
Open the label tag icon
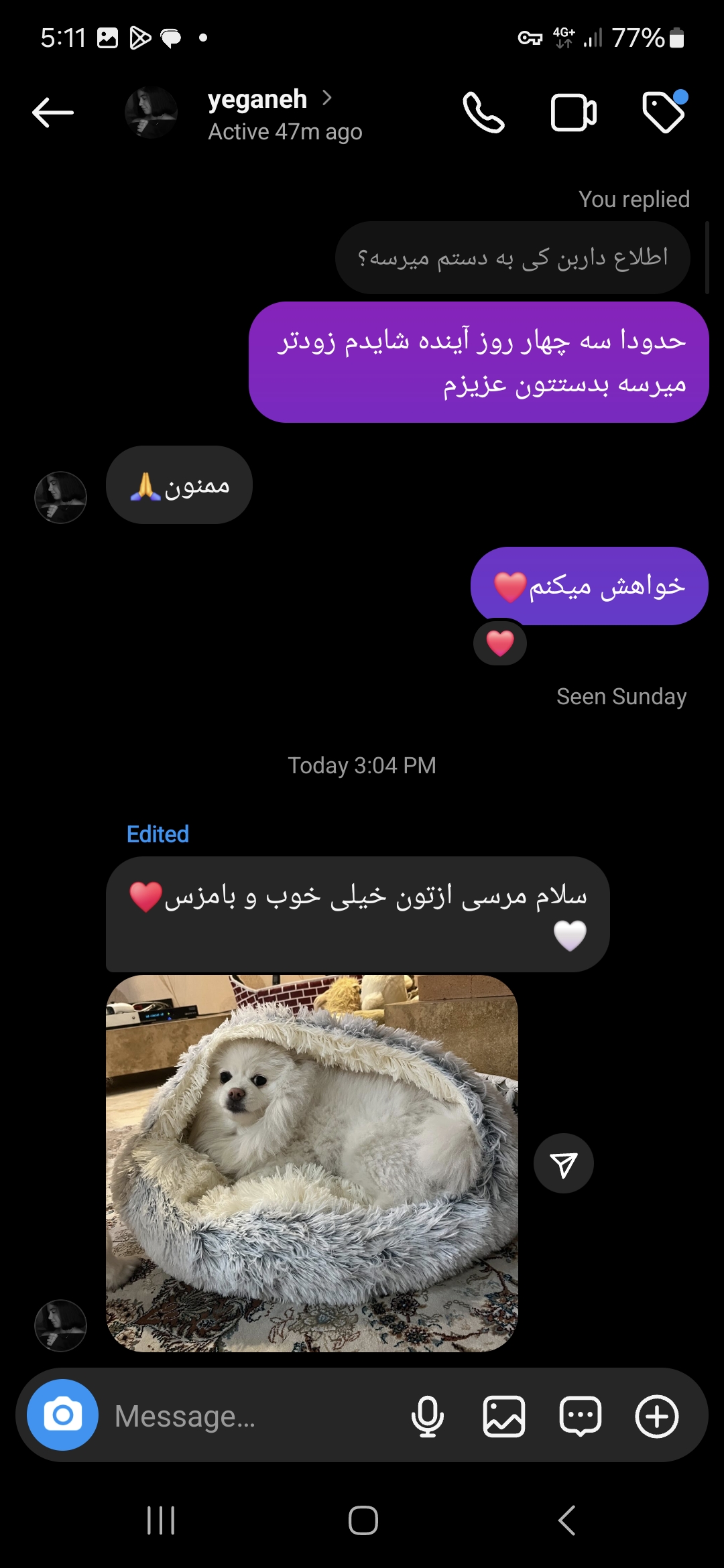coord(664,112)
